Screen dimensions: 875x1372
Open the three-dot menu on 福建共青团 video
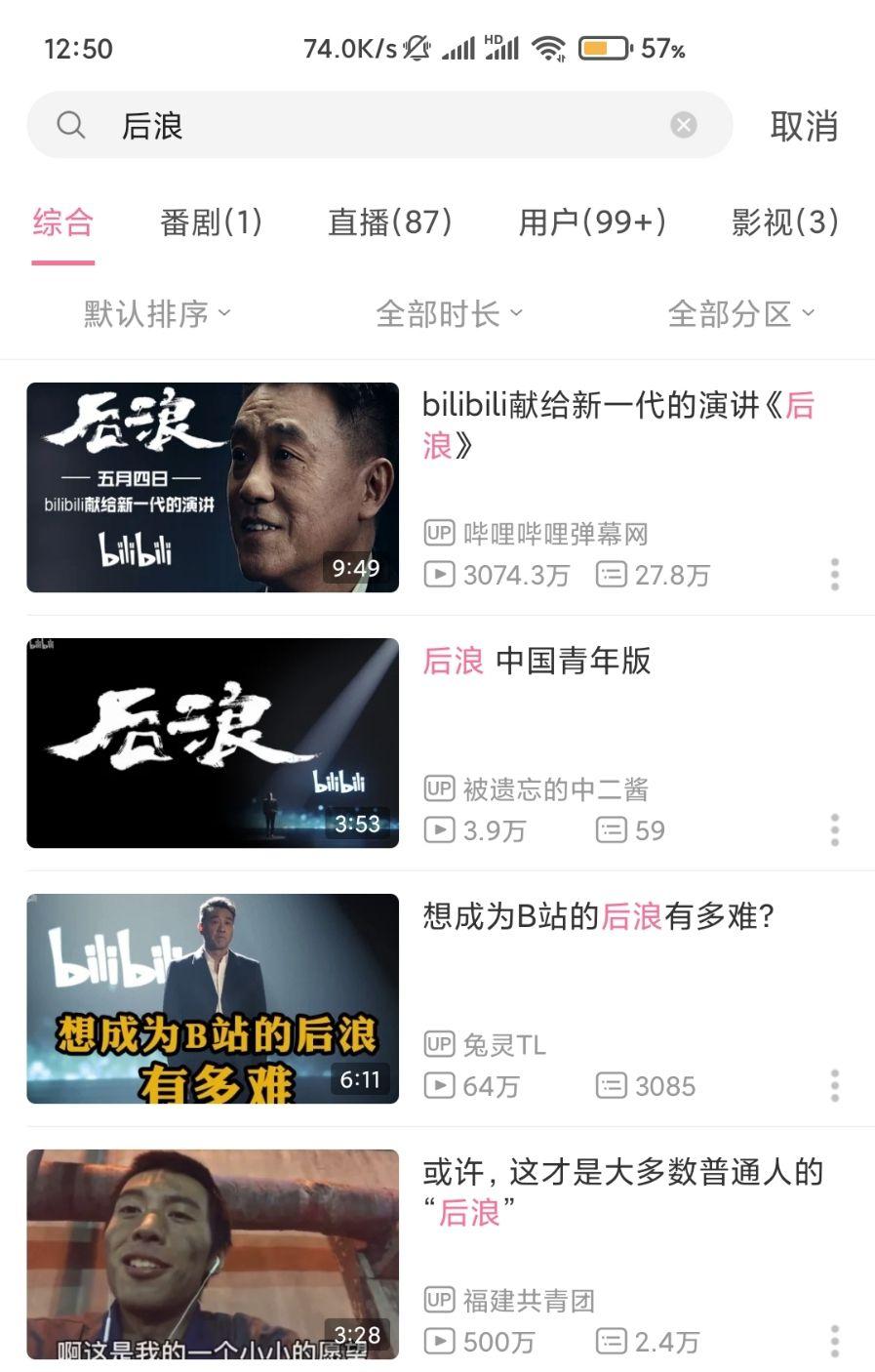tap(835, 1340)
